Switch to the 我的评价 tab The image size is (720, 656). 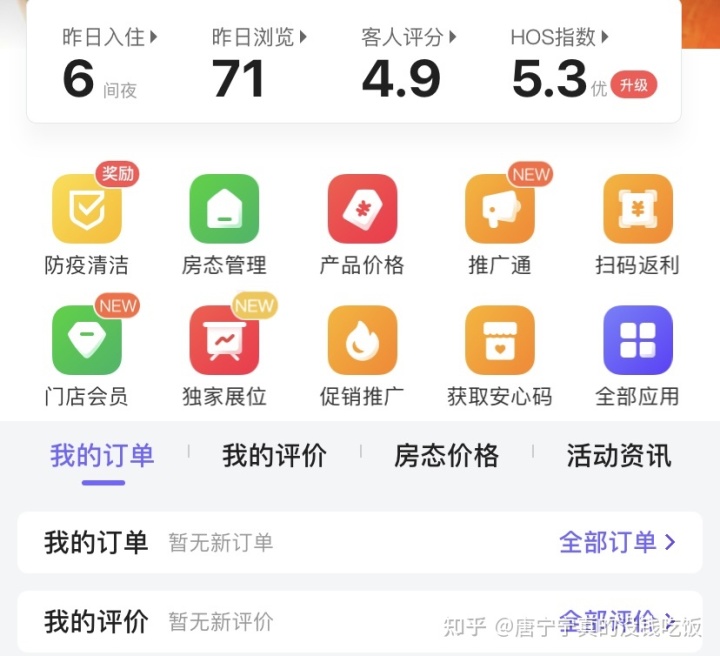click(274, 456)
